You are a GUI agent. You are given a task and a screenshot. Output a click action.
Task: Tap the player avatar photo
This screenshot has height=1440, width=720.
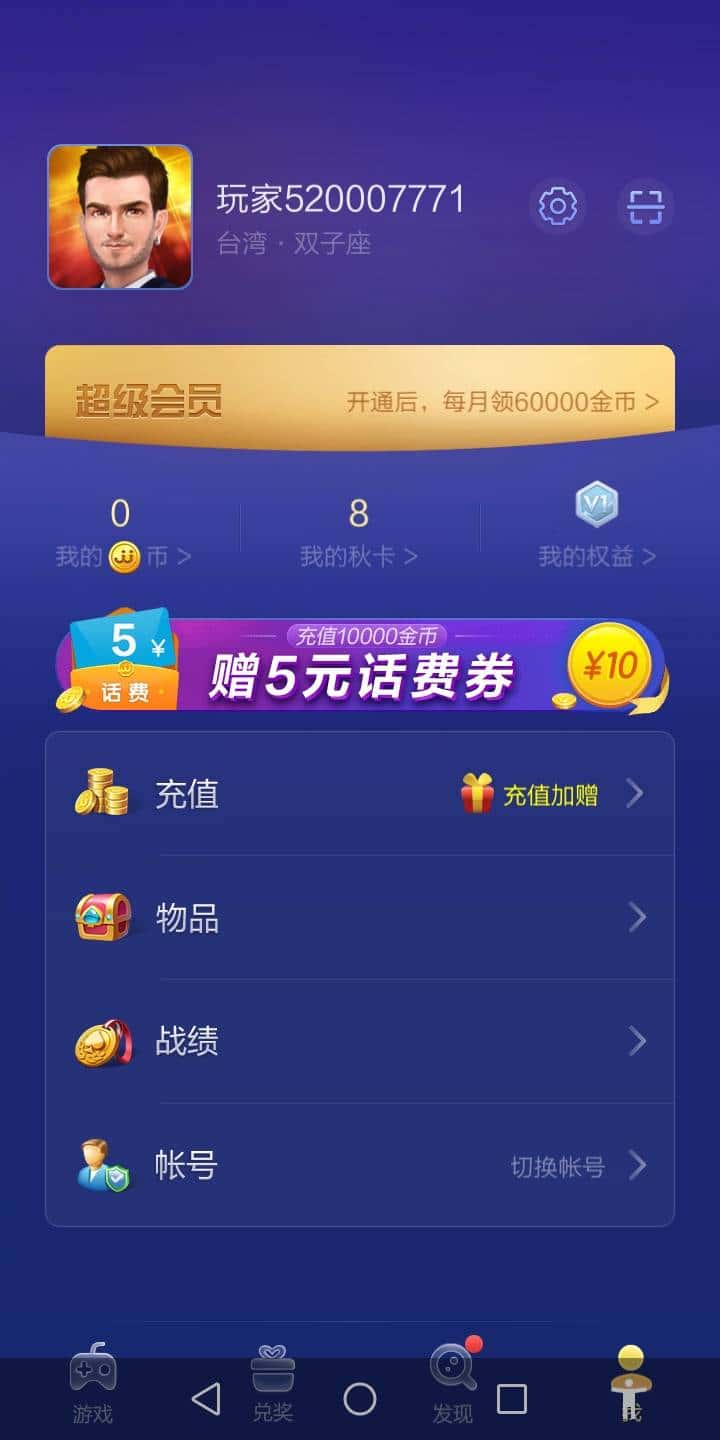click(119, 215)
